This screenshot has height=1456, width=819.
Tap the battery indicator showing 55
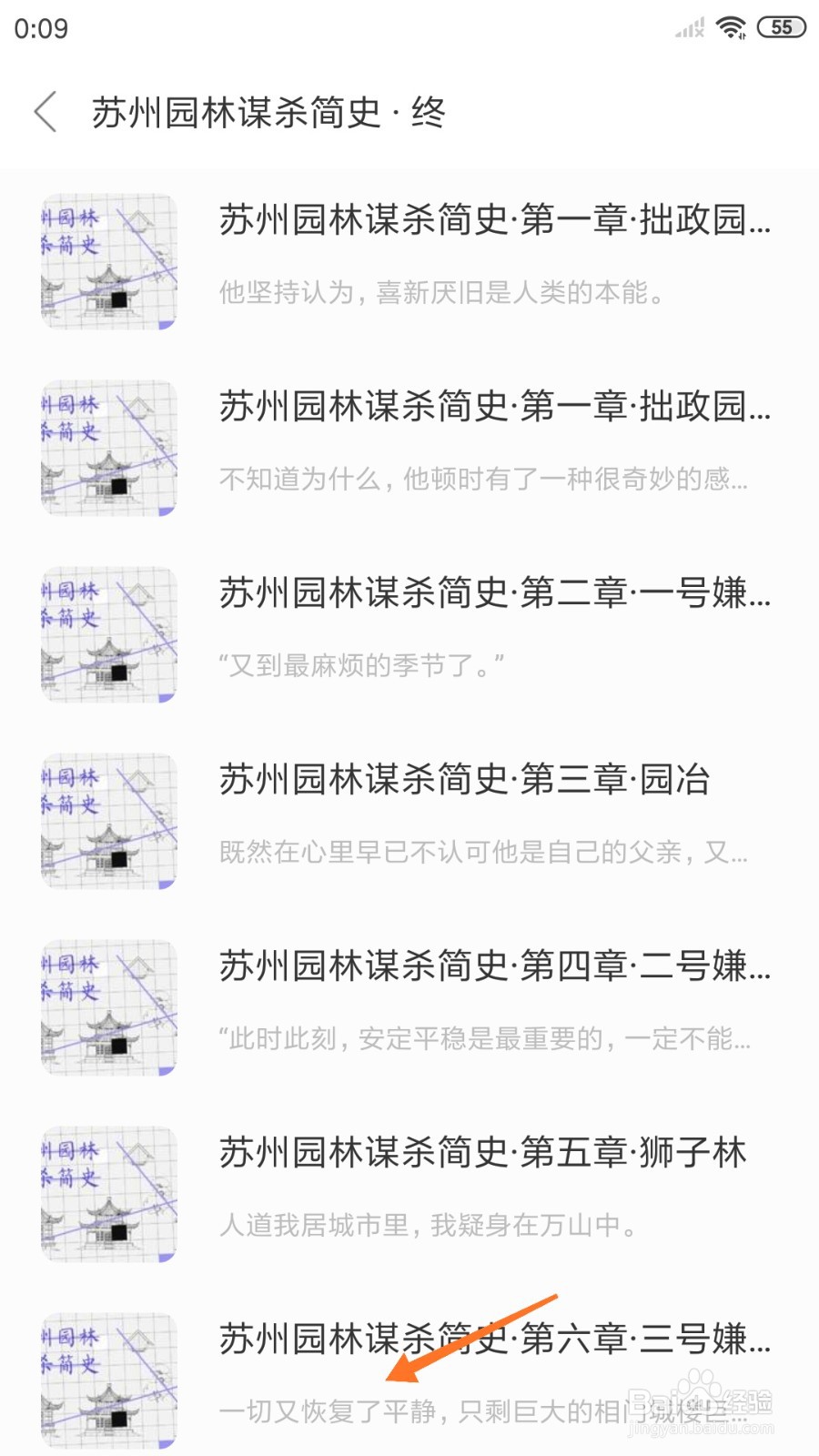781,27
